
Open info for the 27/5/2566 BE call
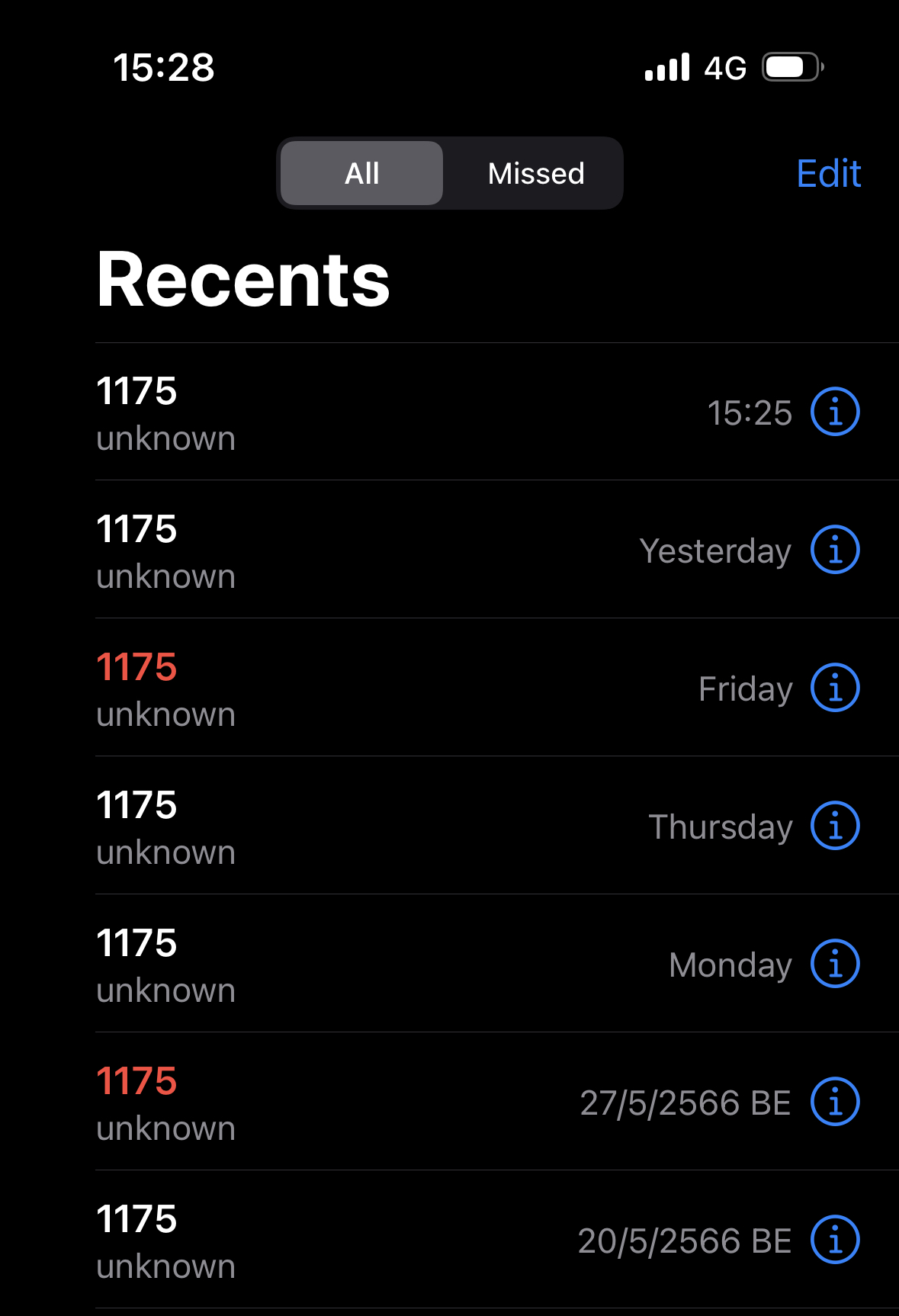click(835, 1102)
